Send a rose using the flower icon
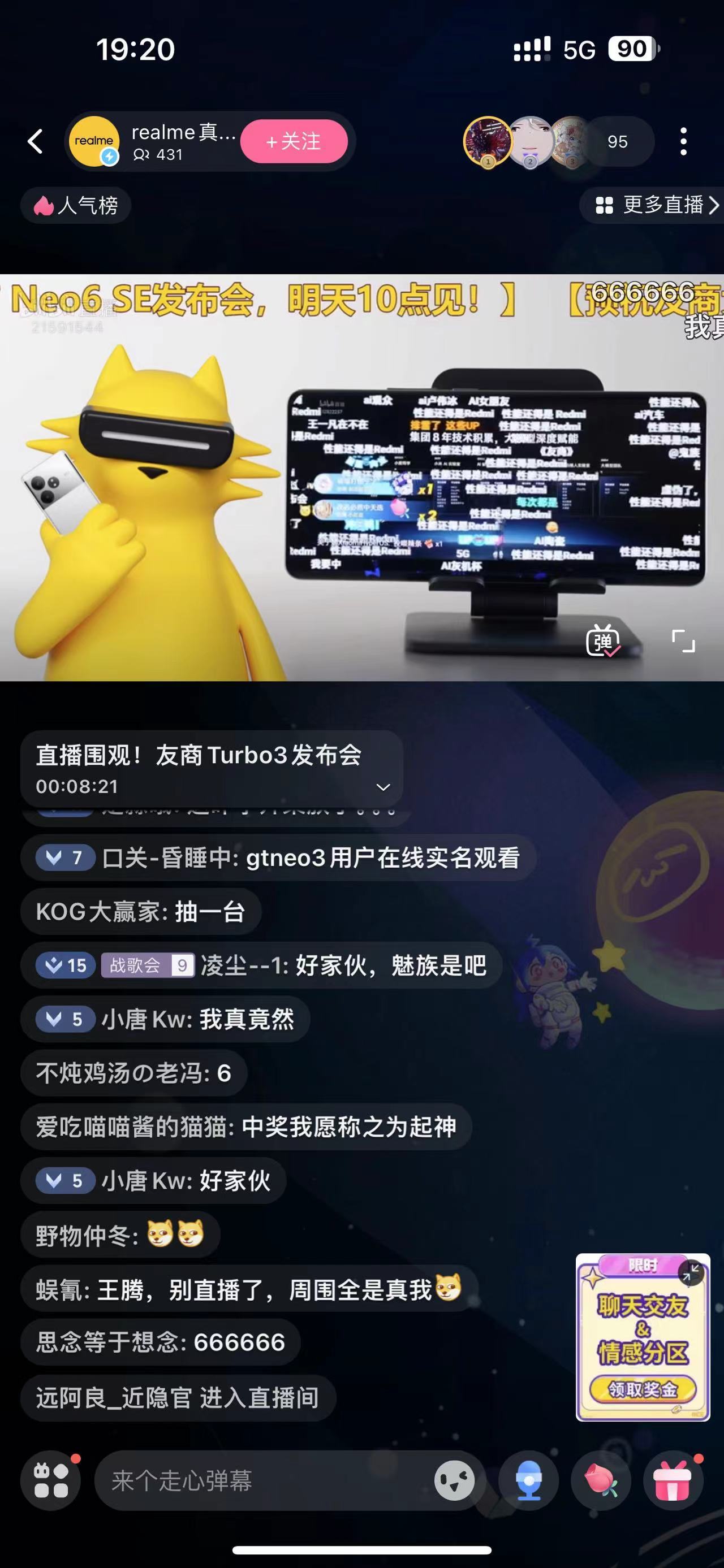The image size is (724, 1568). [602, 1482]
